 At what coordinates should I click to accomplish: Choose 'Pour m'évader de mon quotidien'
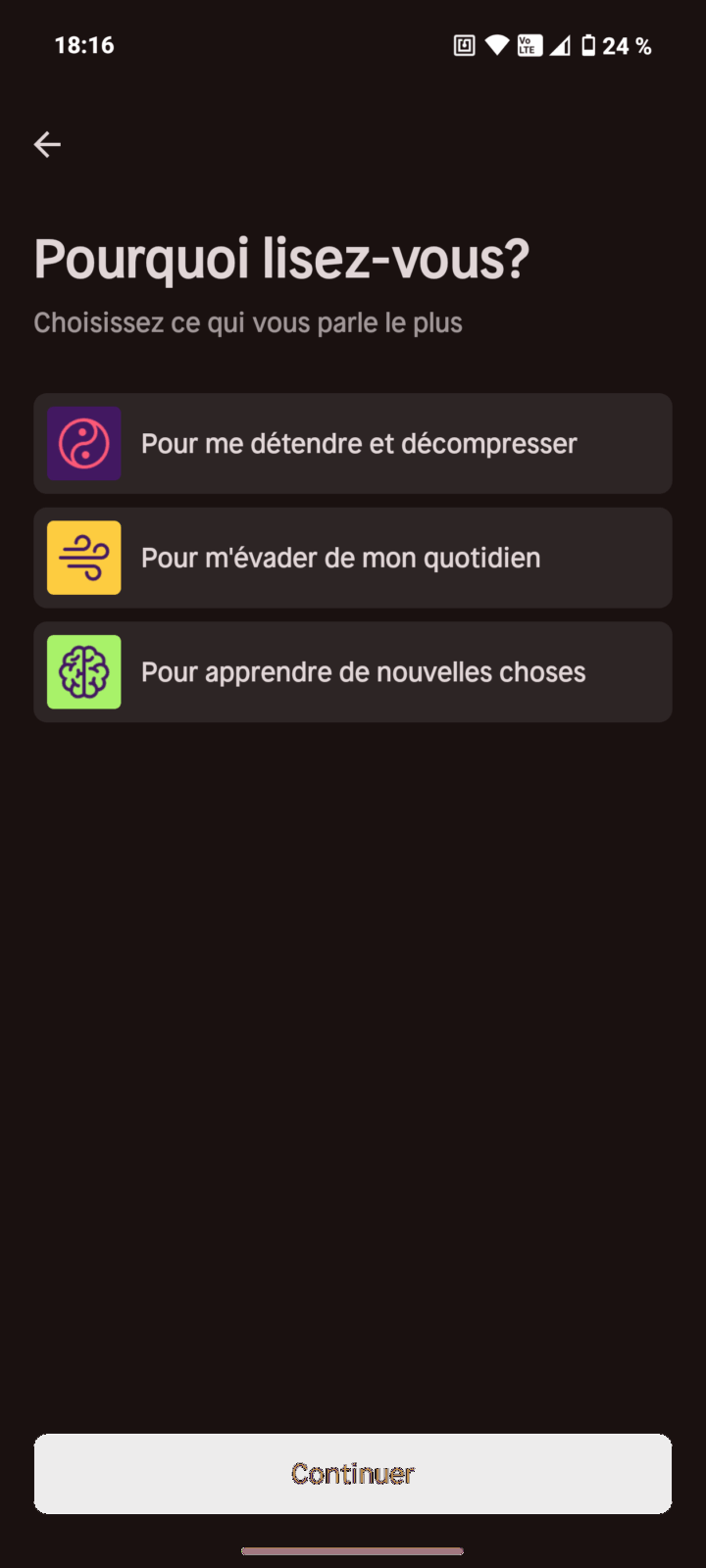pos(353,558)
